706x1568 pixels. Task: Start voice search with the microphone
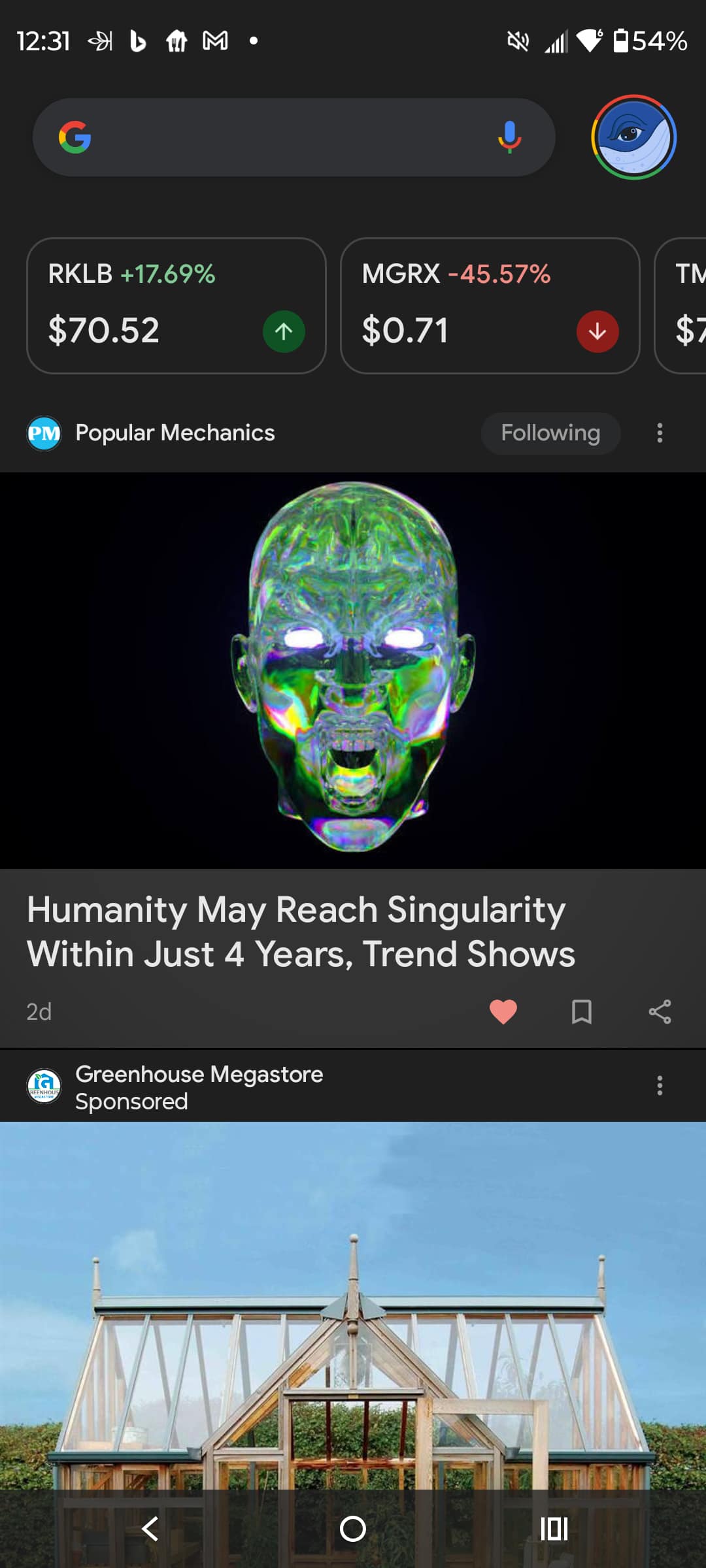click(509, 137)
